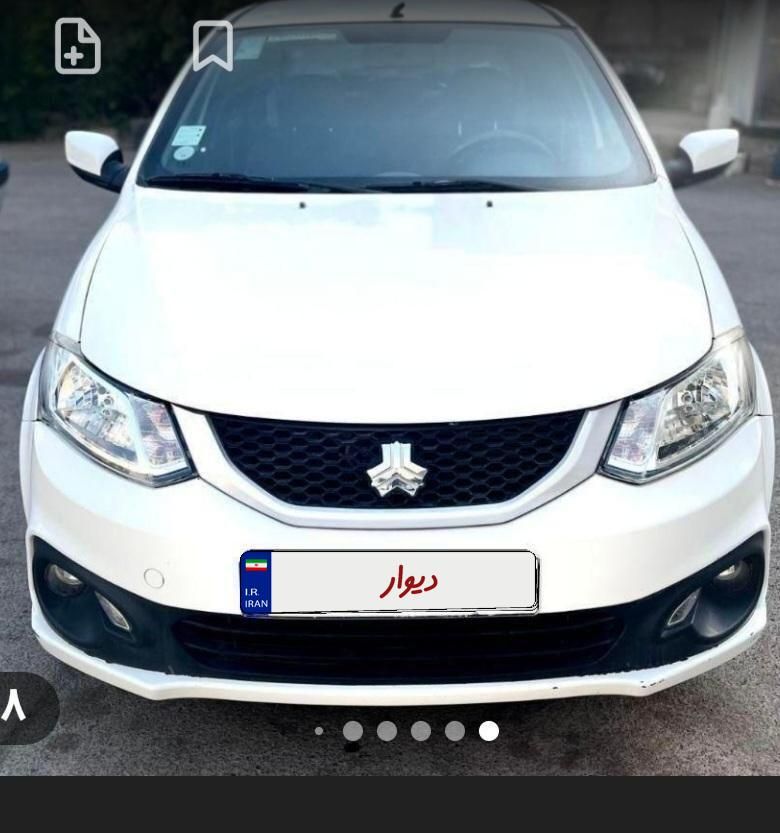Screen dimensions: 780x833
Task: Add a note to this listing
Action: [x=78, y=46]
